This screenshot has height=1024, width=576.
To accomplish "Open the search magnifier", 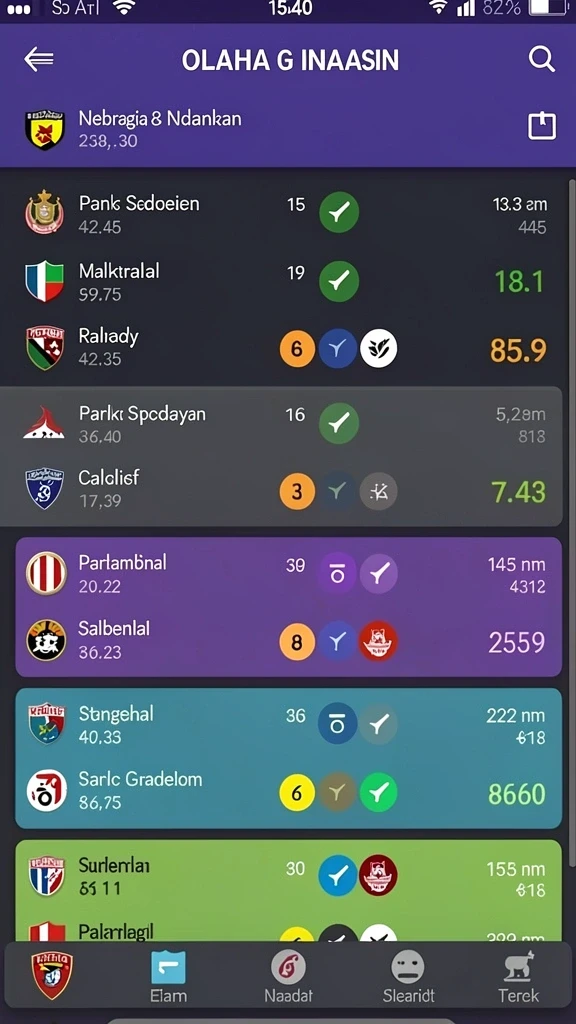I will coord(541,59).
